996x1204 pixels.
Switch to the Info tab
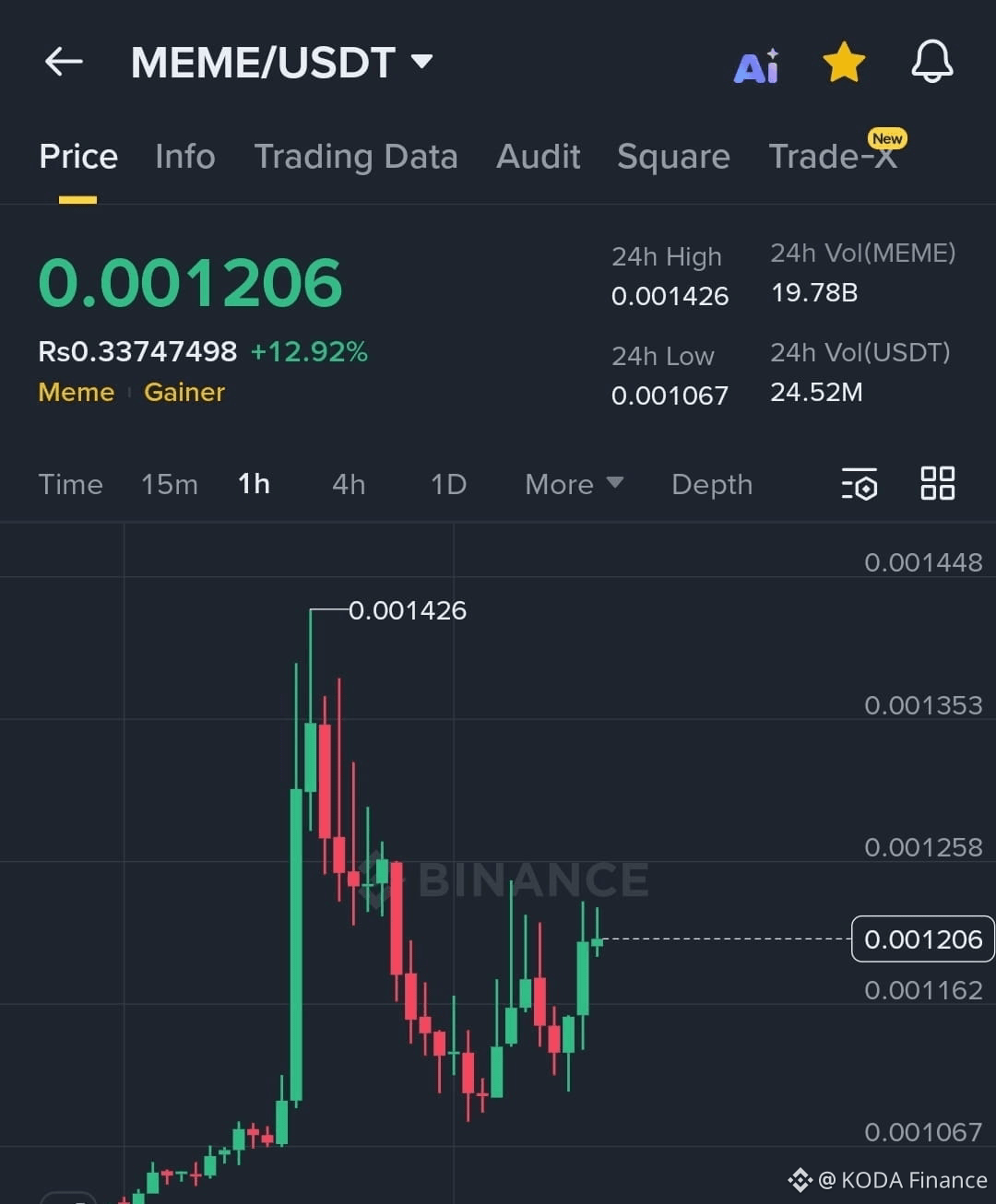[x=184, y=157]
